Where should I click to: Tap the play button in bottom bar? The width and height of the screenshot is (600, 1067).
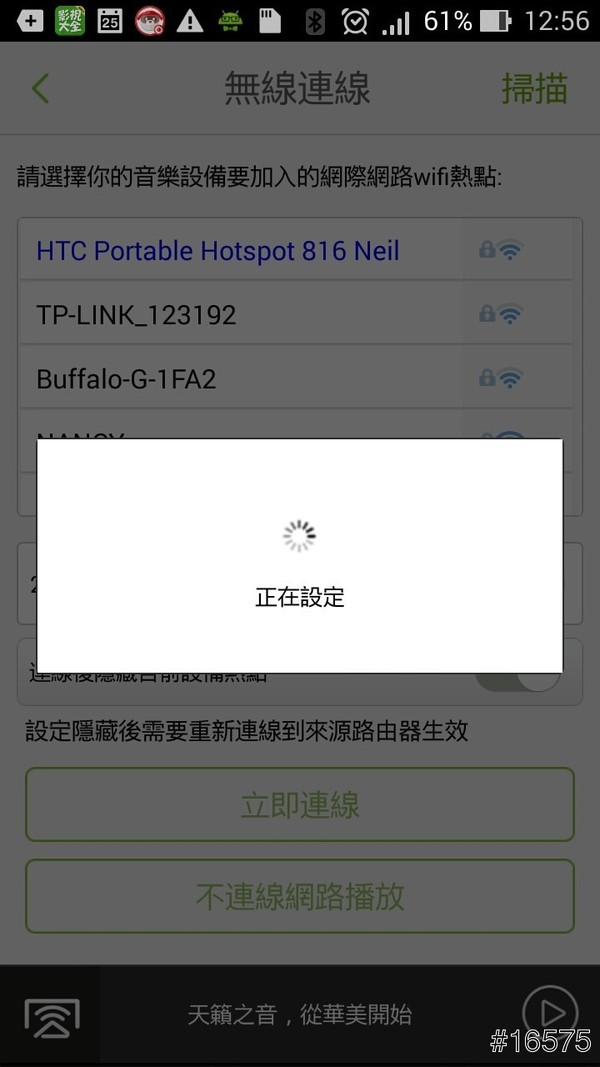(x=550, y=1012)
